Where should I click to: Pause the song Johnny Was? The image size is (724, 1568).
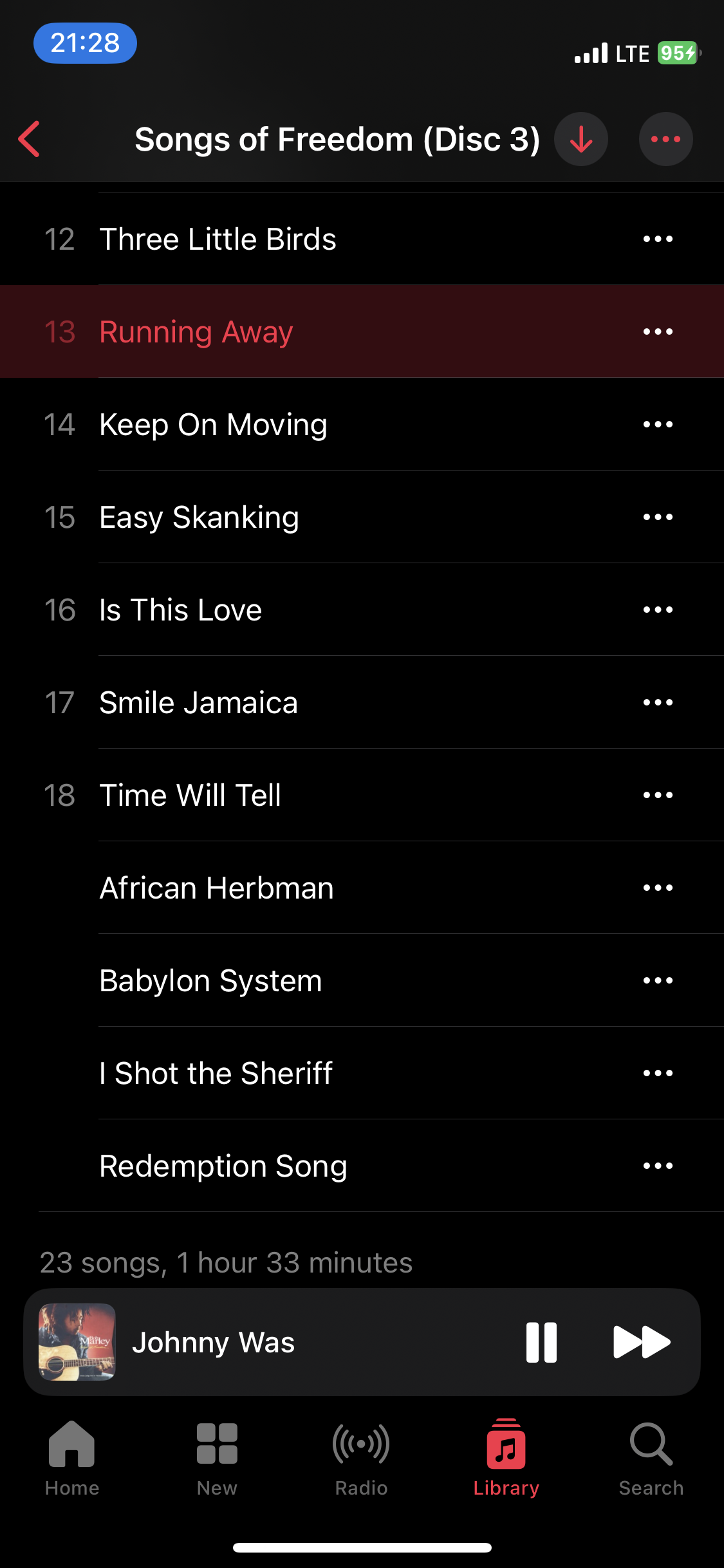(x=541, y=1343)
